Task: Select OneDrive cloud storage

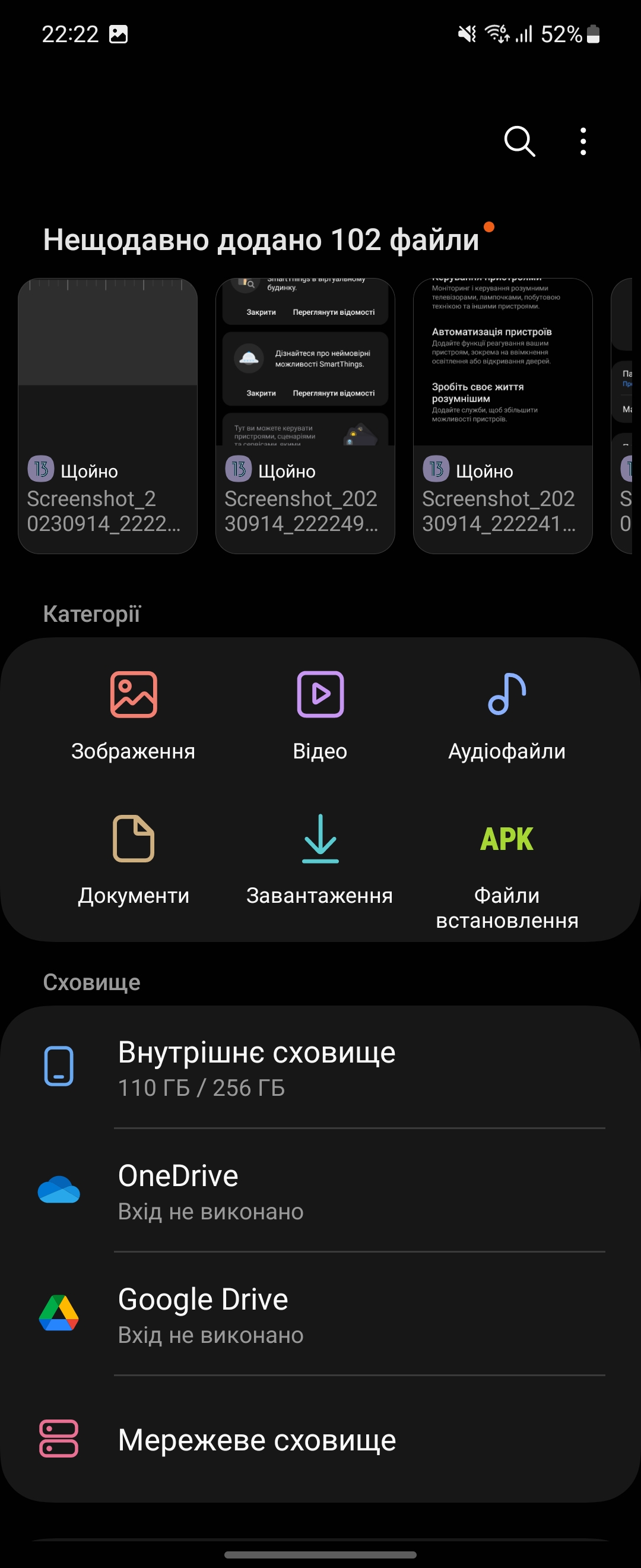Action: pyautogui.click(x=320, y=1191)
